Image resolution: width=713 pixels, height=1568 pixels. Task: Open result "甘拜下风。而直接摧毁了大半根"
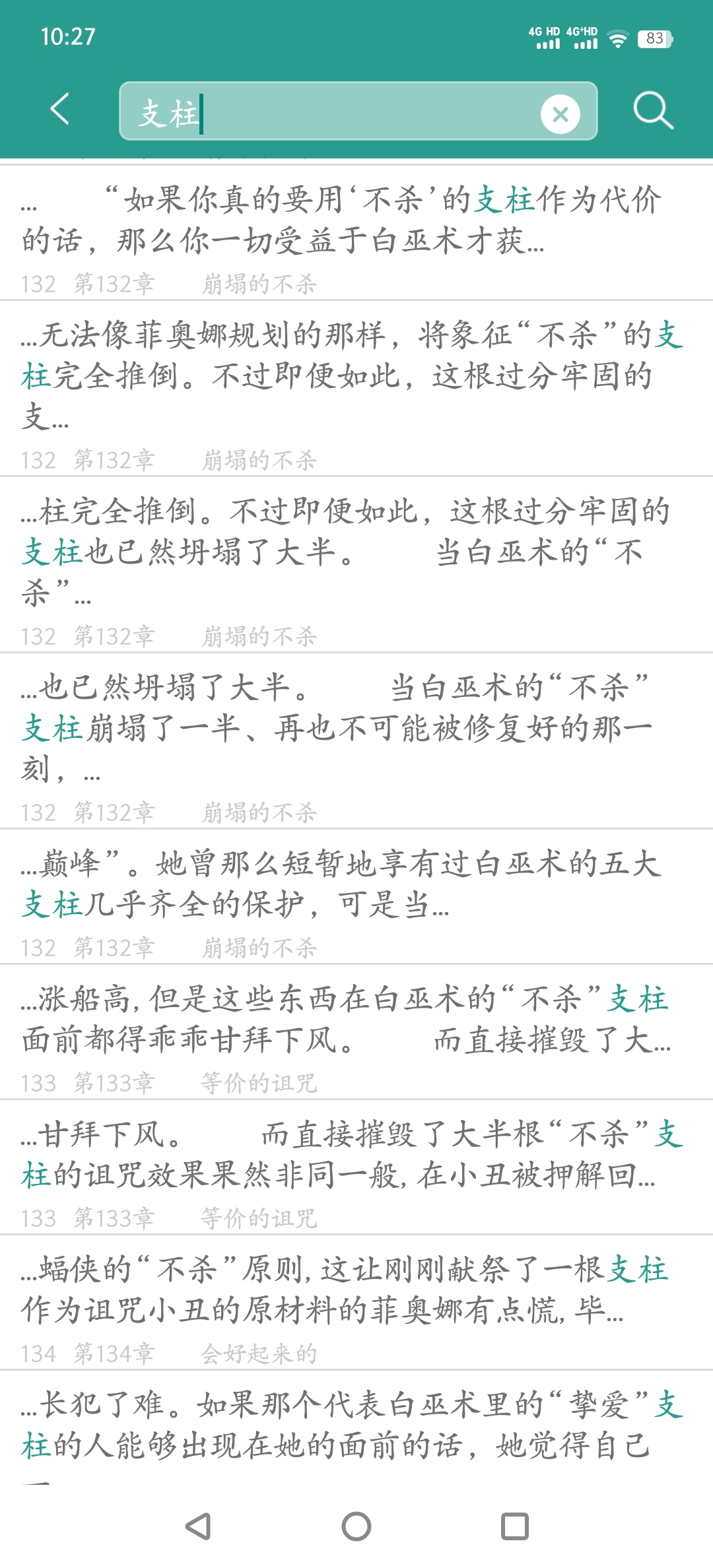tap(356, 1167)
